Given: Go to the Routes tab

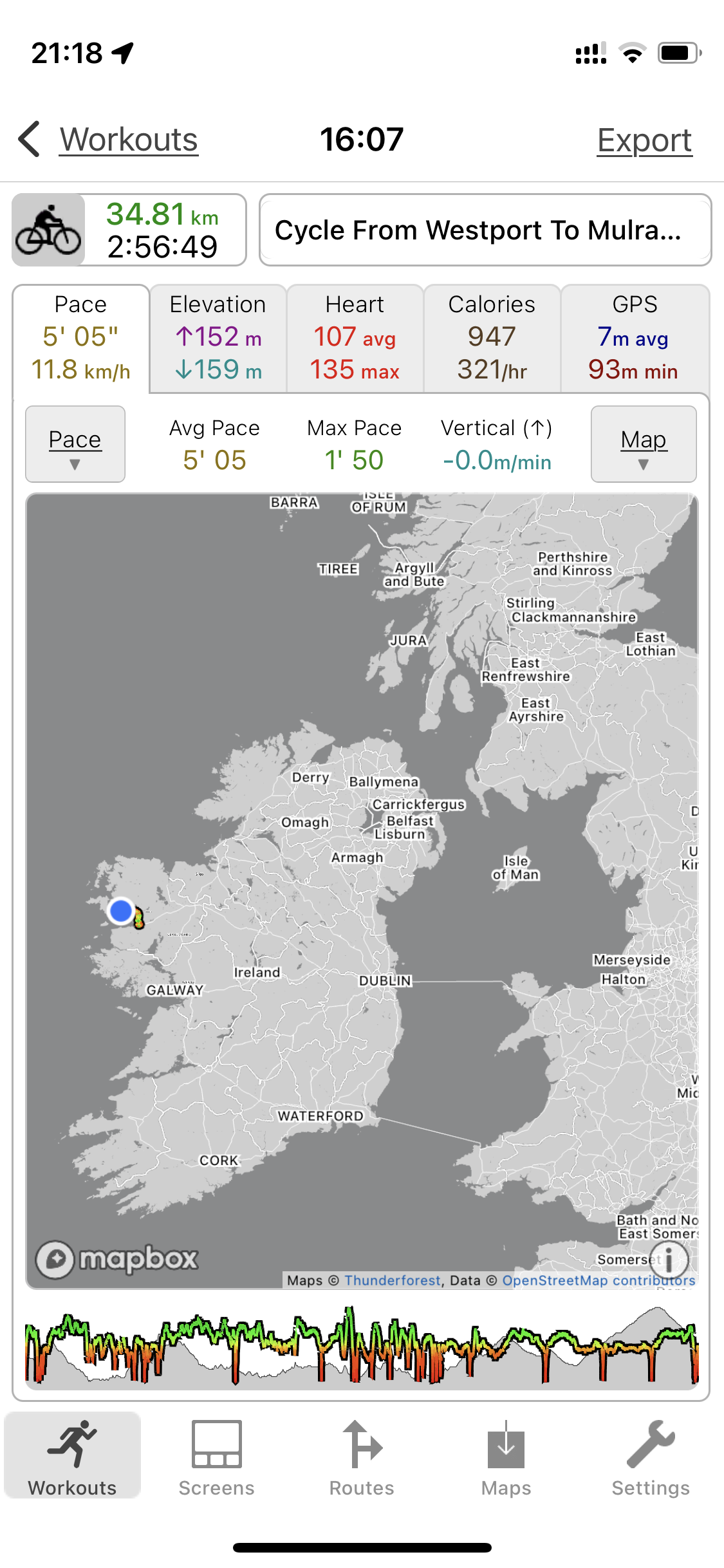Looking at the screenshot, I should 362,1457.
